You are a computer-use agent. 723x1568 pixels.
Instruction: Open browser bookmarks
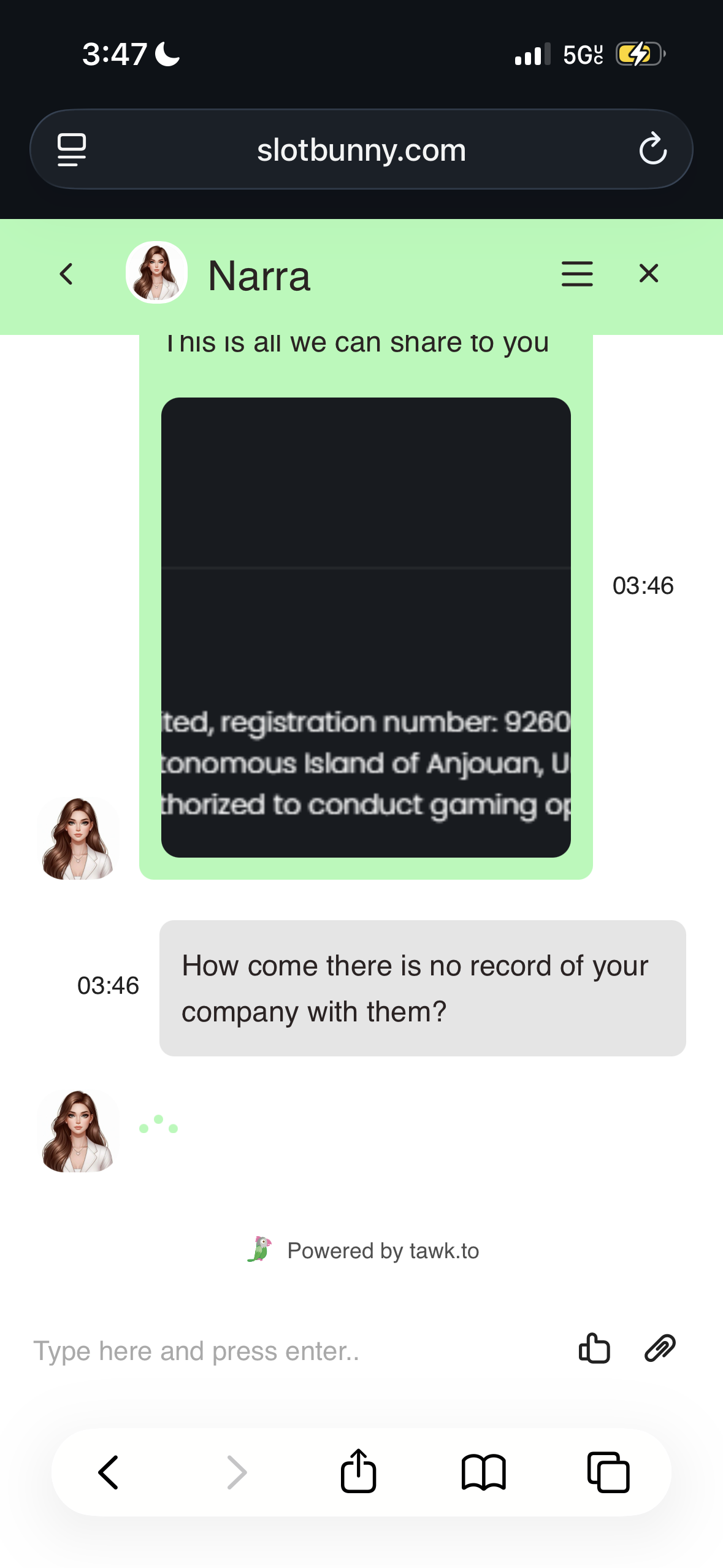pos(483,1472)
